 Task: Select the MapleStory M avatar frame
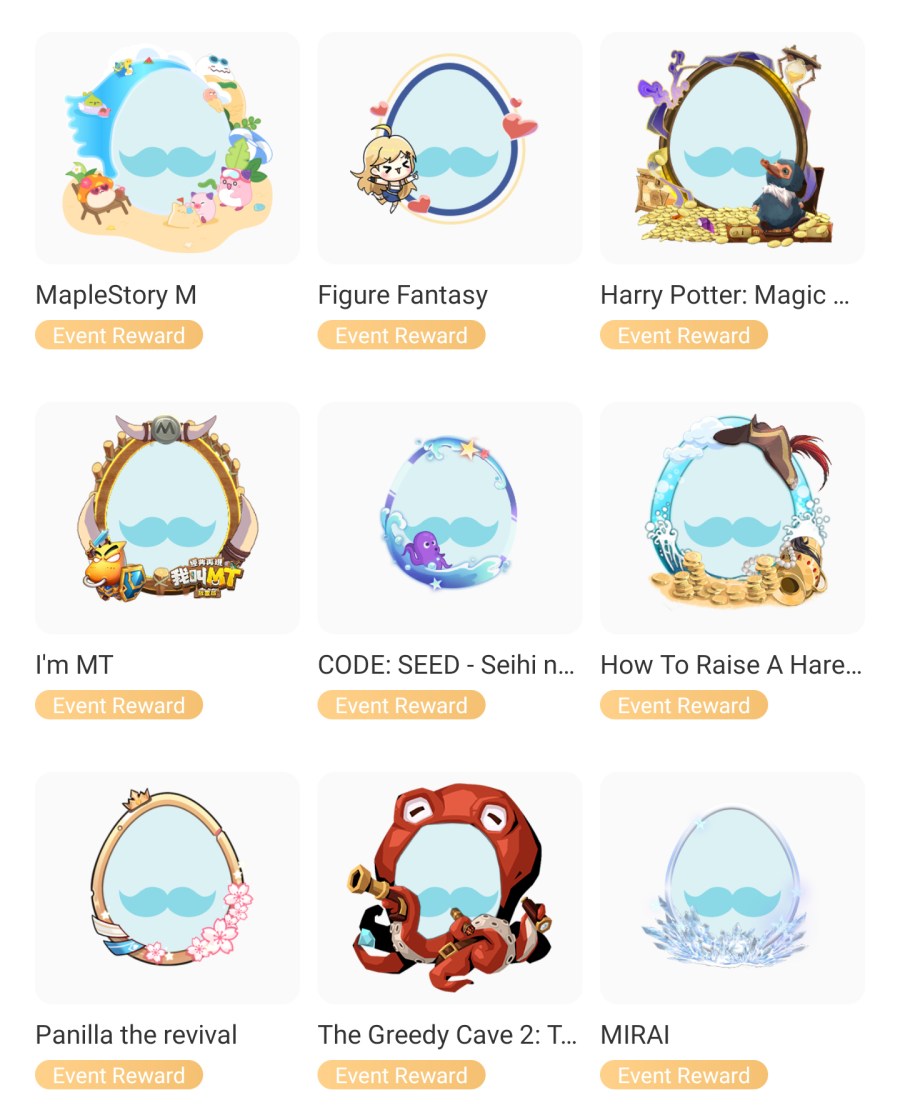click(x=167, y=148)
